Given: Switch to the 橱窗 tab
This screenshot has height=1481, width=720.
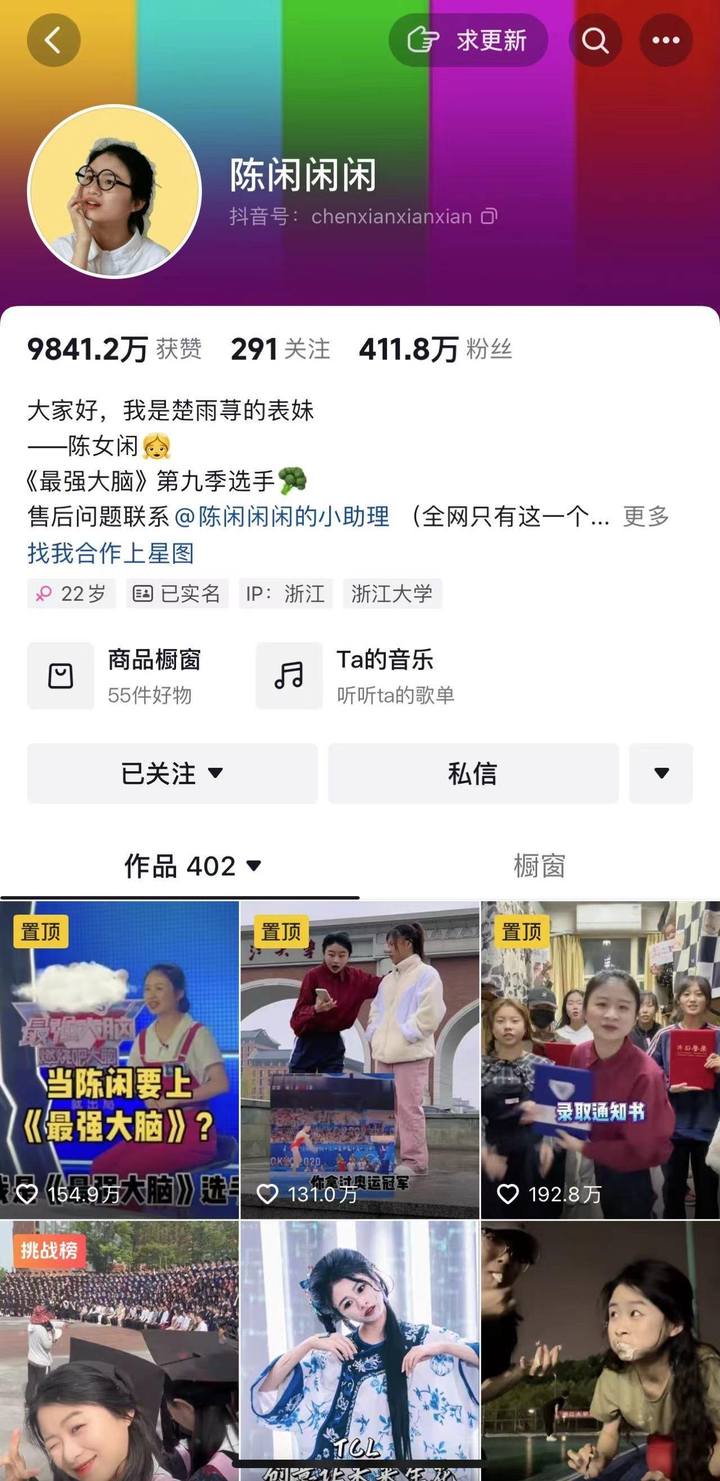Looking at the screenshot, I should [539, 866].
